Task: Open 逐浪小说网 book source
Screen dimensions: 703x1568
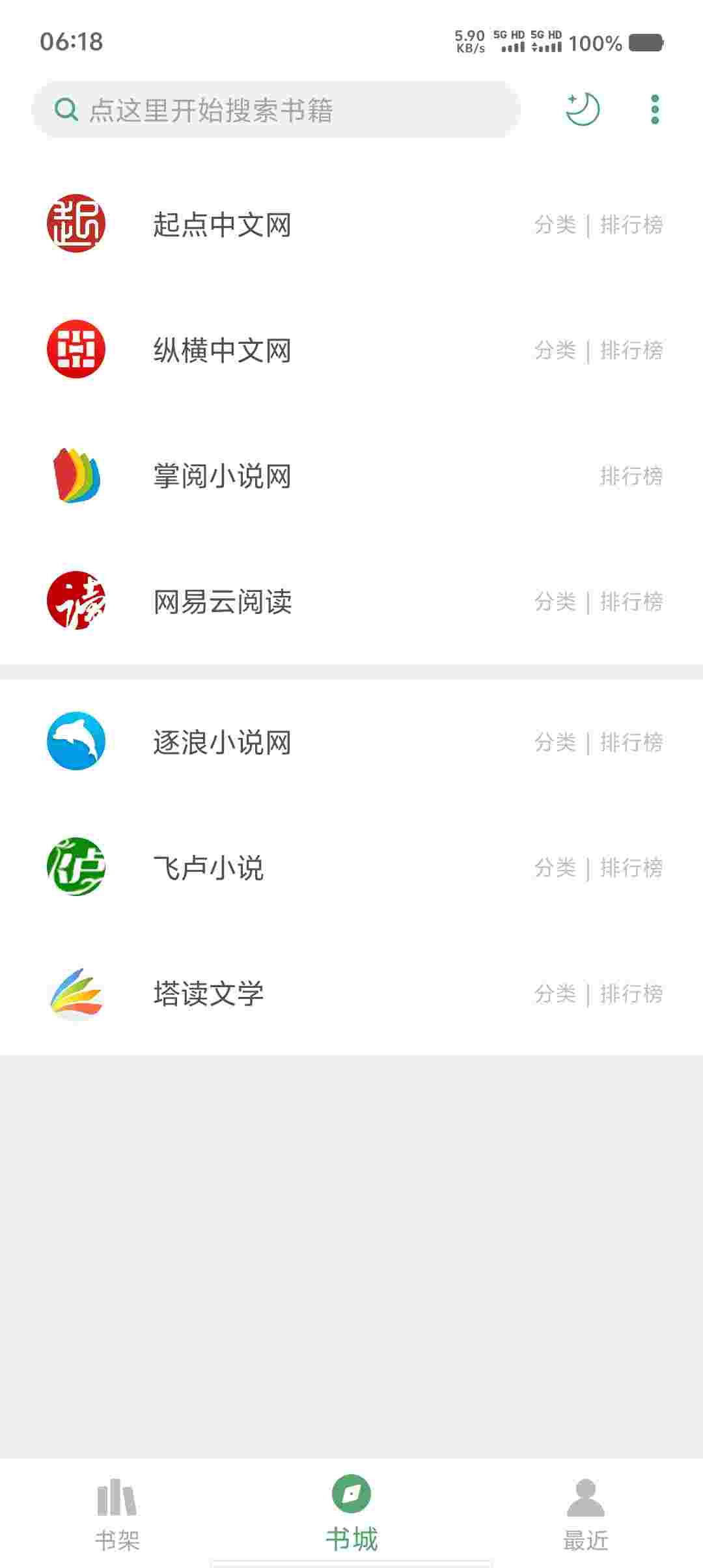Action: (x=221, y=742)
